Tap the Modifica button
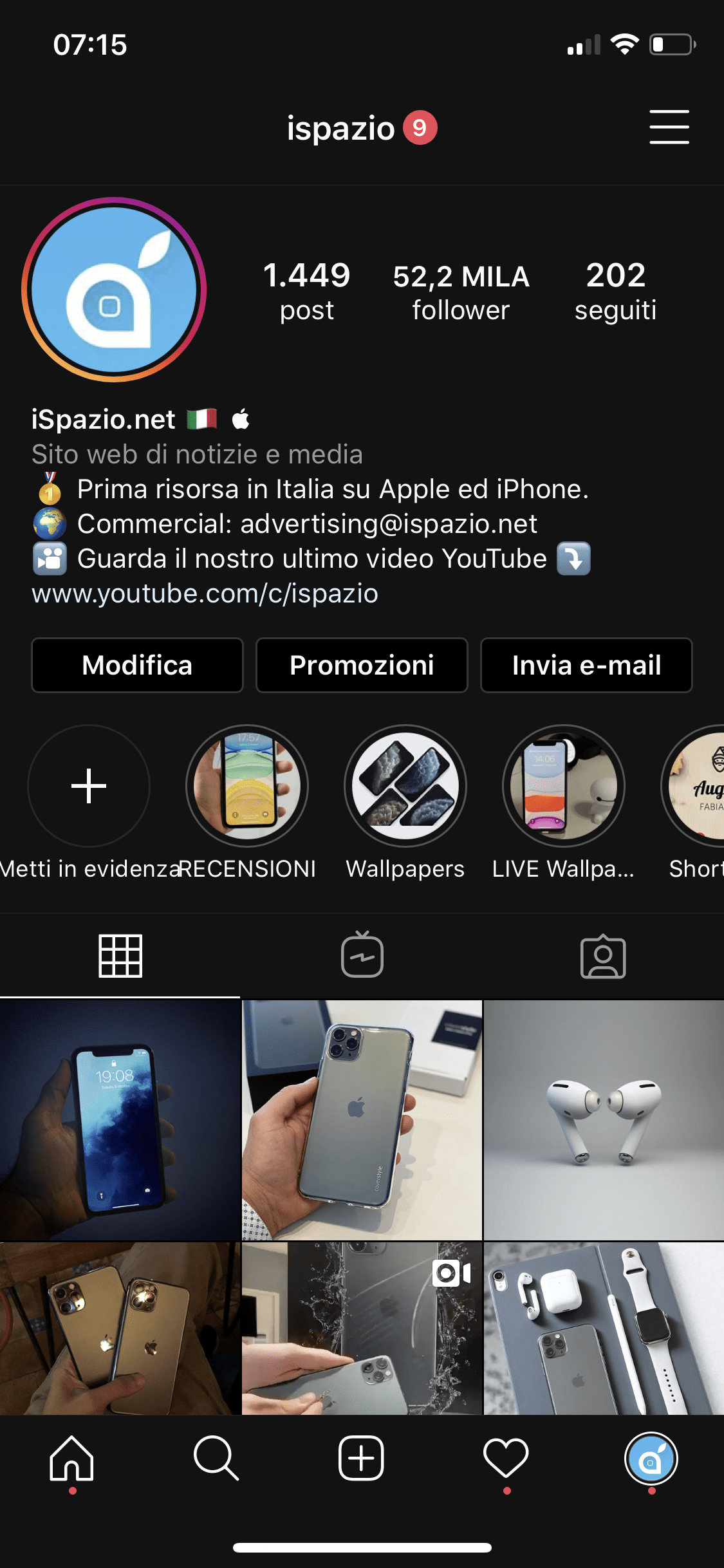 (137, 665)
